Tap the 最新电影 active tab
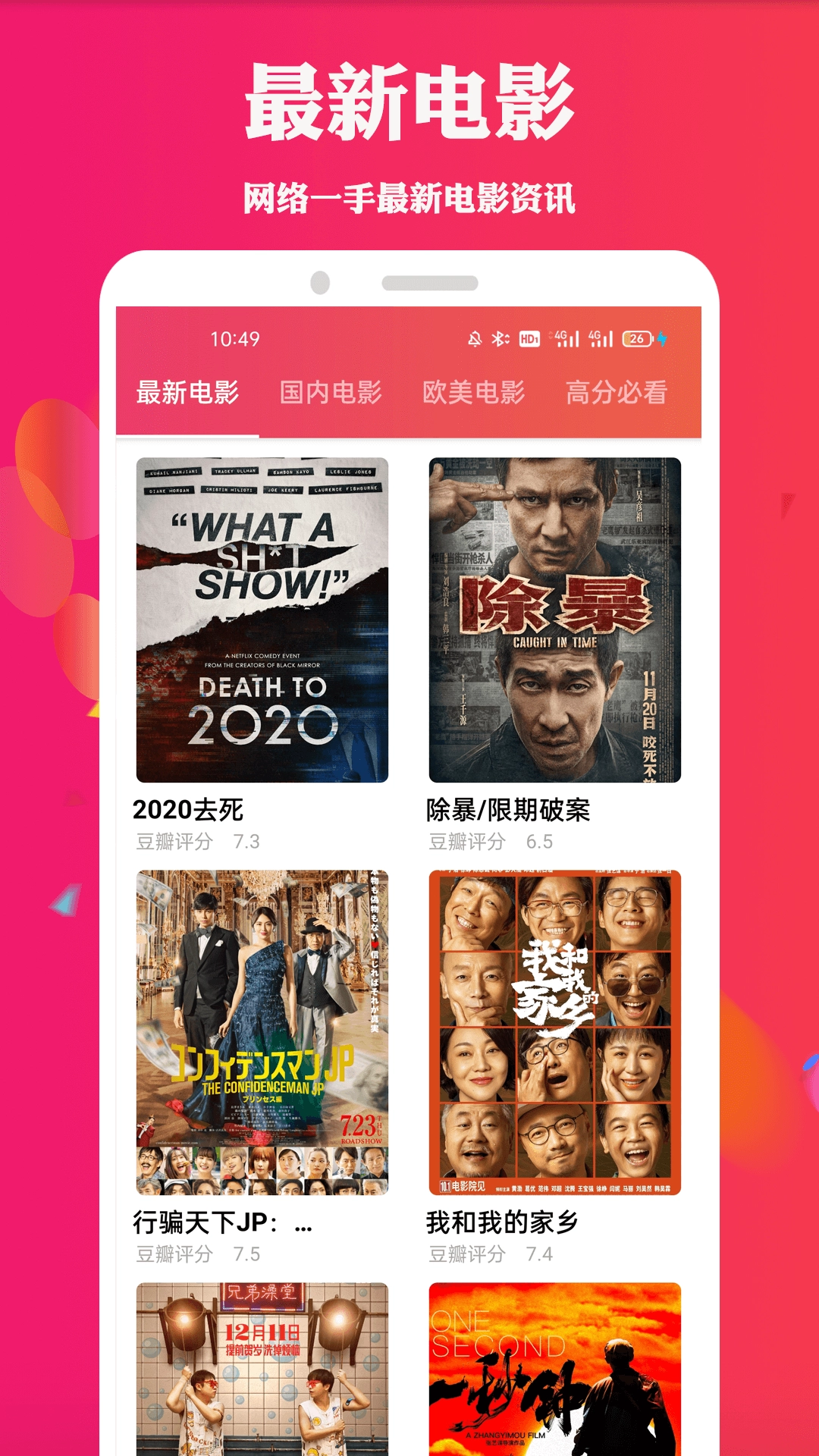Viewport: 819px width, 1456px height. (187, 394)
